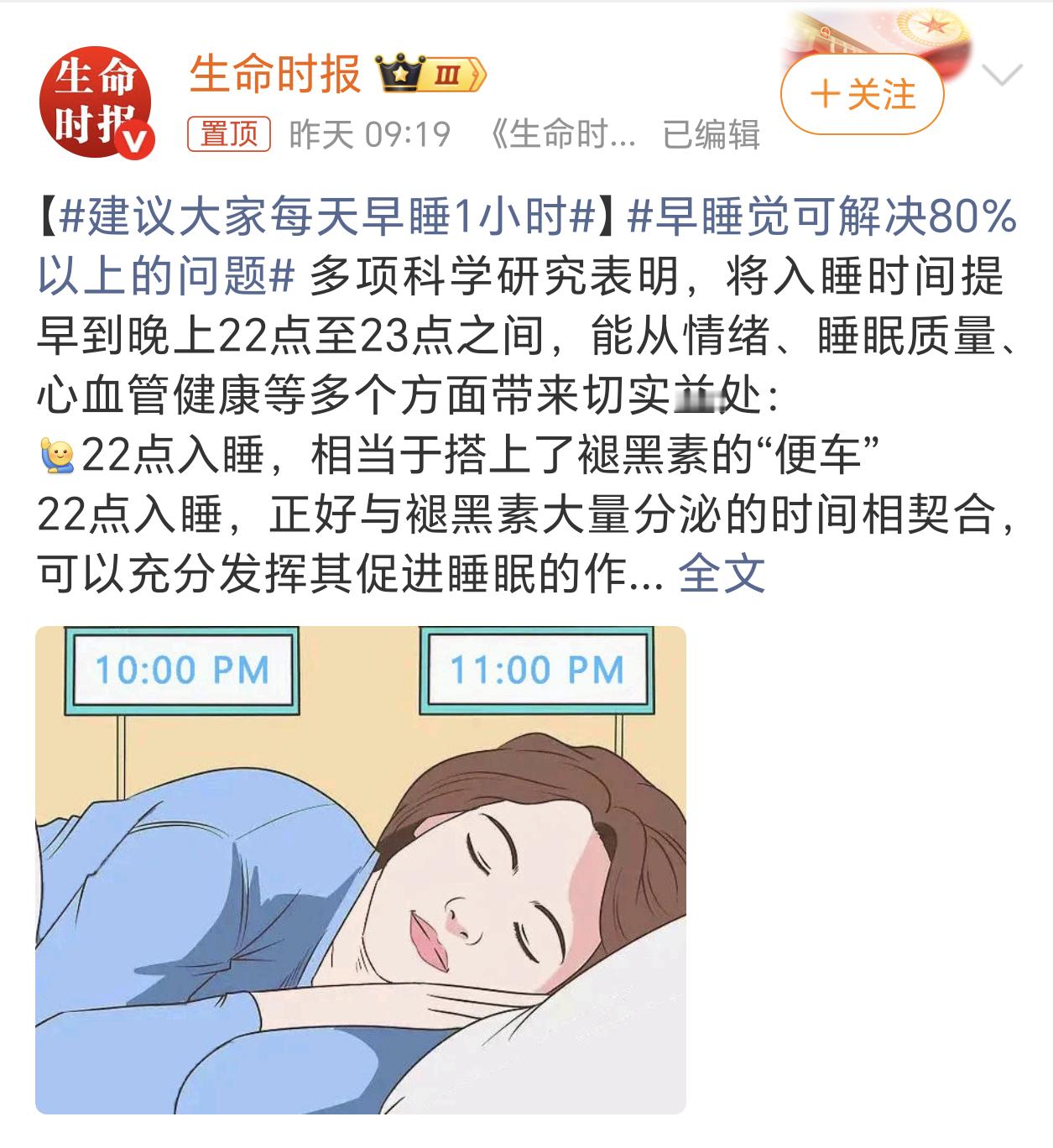
Task: Select the golden level III badge
Action: (x=448, y=74)
